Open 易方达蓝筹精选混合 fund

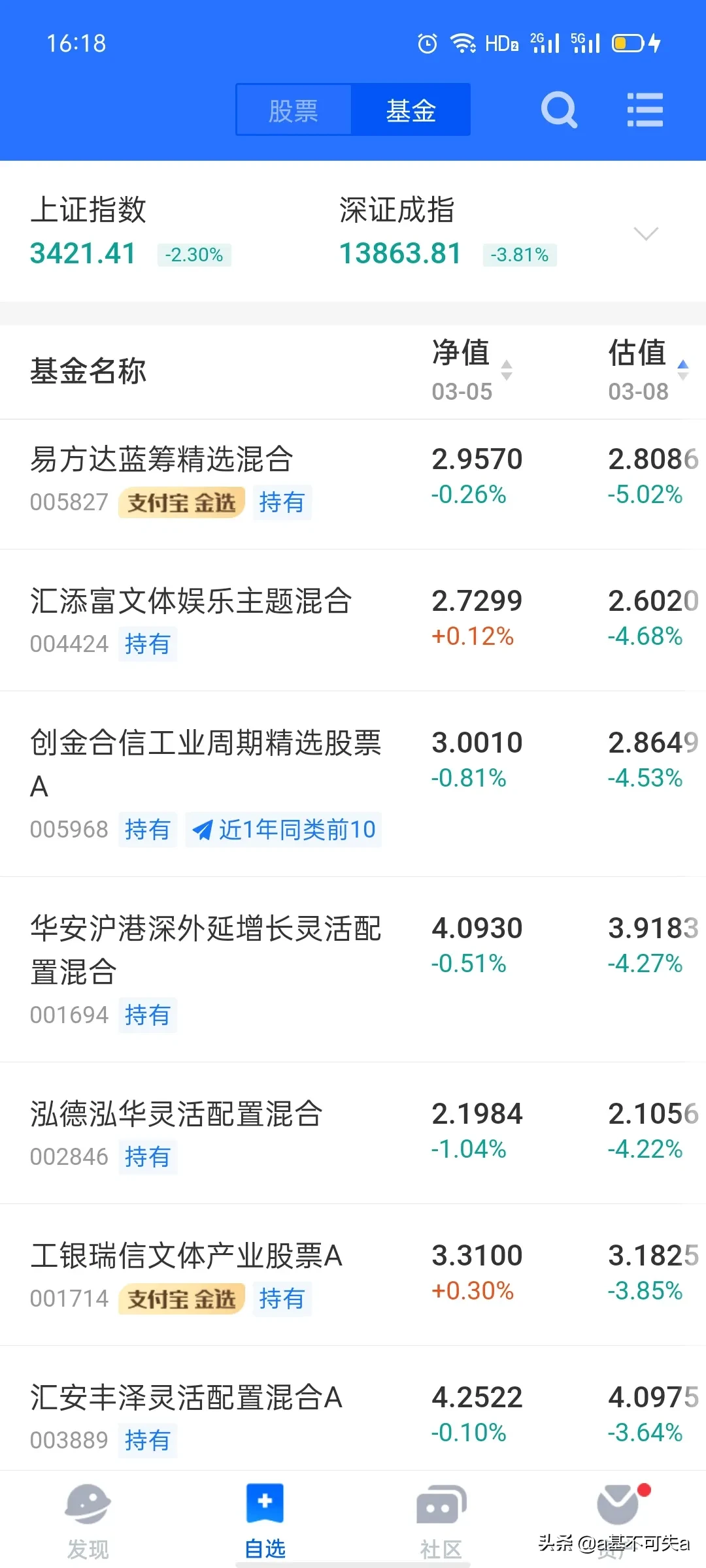353,484
